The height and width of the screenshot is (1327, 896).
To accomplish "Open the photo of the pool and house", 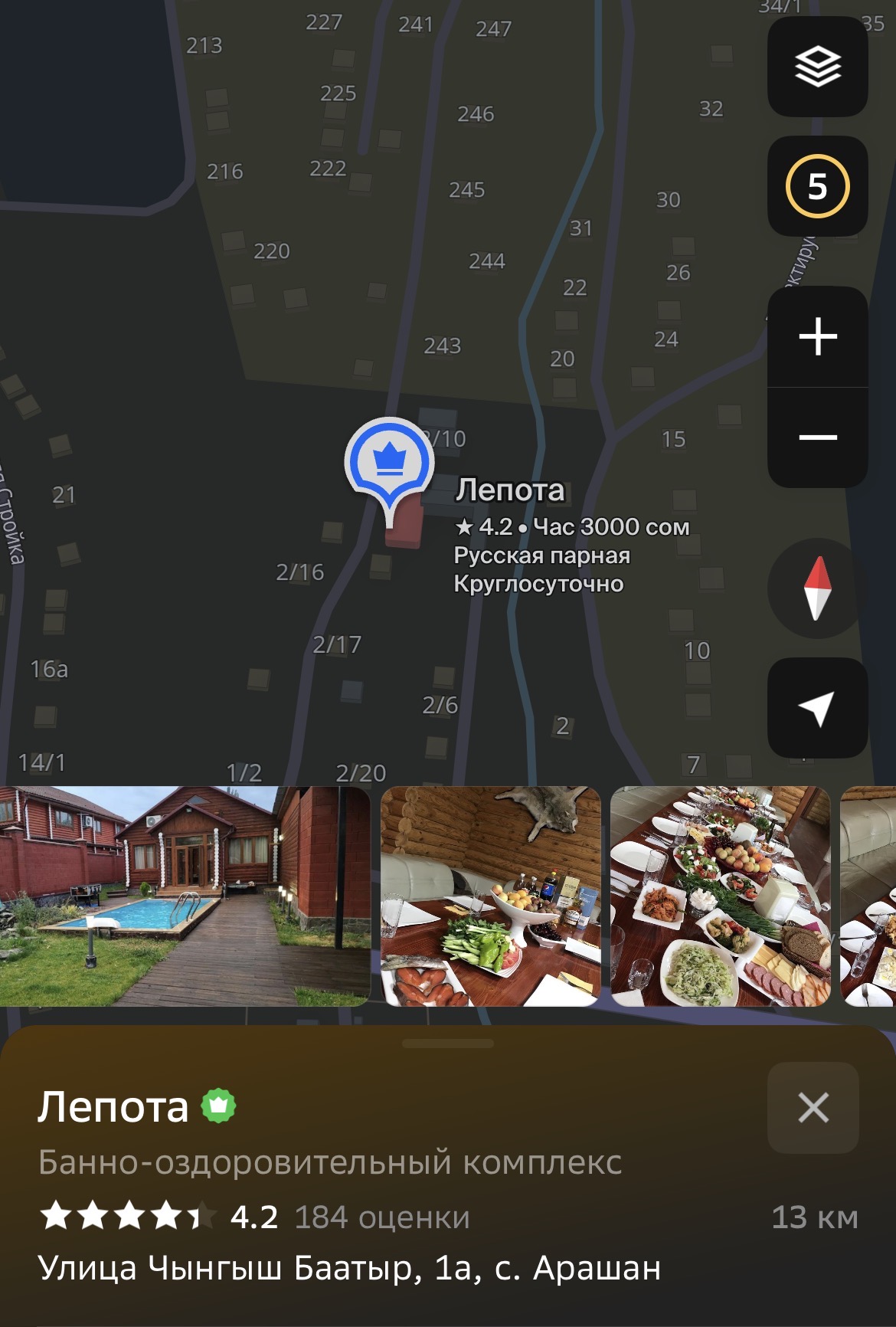I will pos(185,896).
